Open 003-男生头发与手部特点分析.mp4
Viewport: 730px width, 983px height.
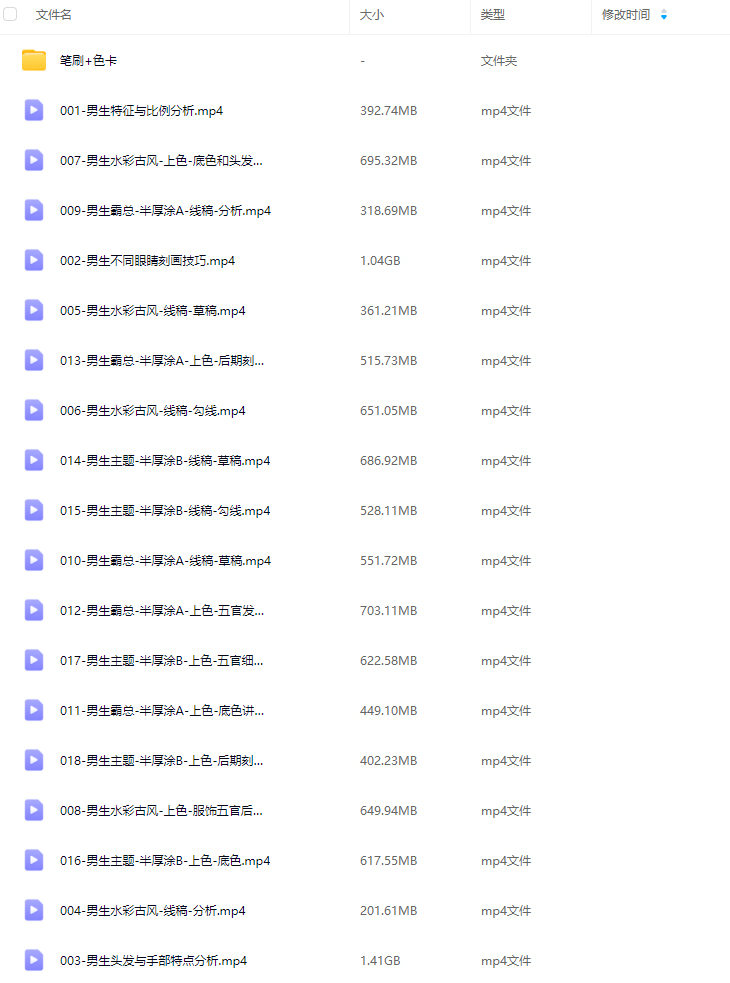click(153, 961)
